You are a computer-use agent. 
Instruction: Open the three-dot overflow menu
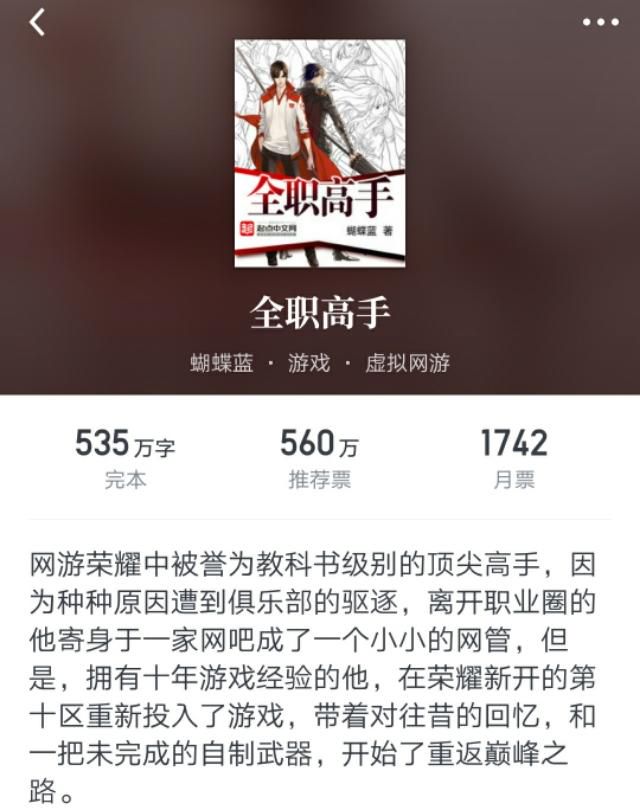click(x=600, y=22)
